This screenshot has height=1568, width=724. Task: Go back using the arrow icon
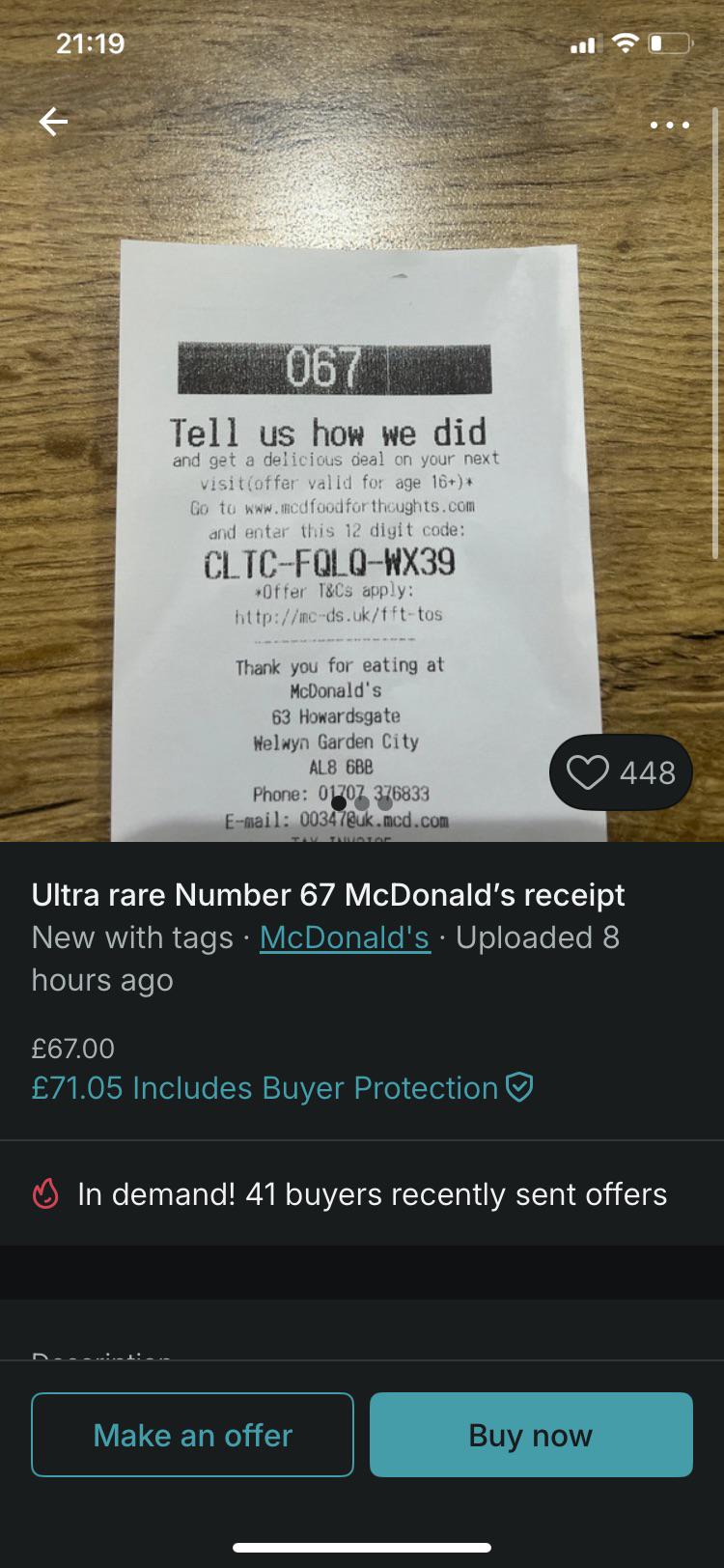[53, 122]
